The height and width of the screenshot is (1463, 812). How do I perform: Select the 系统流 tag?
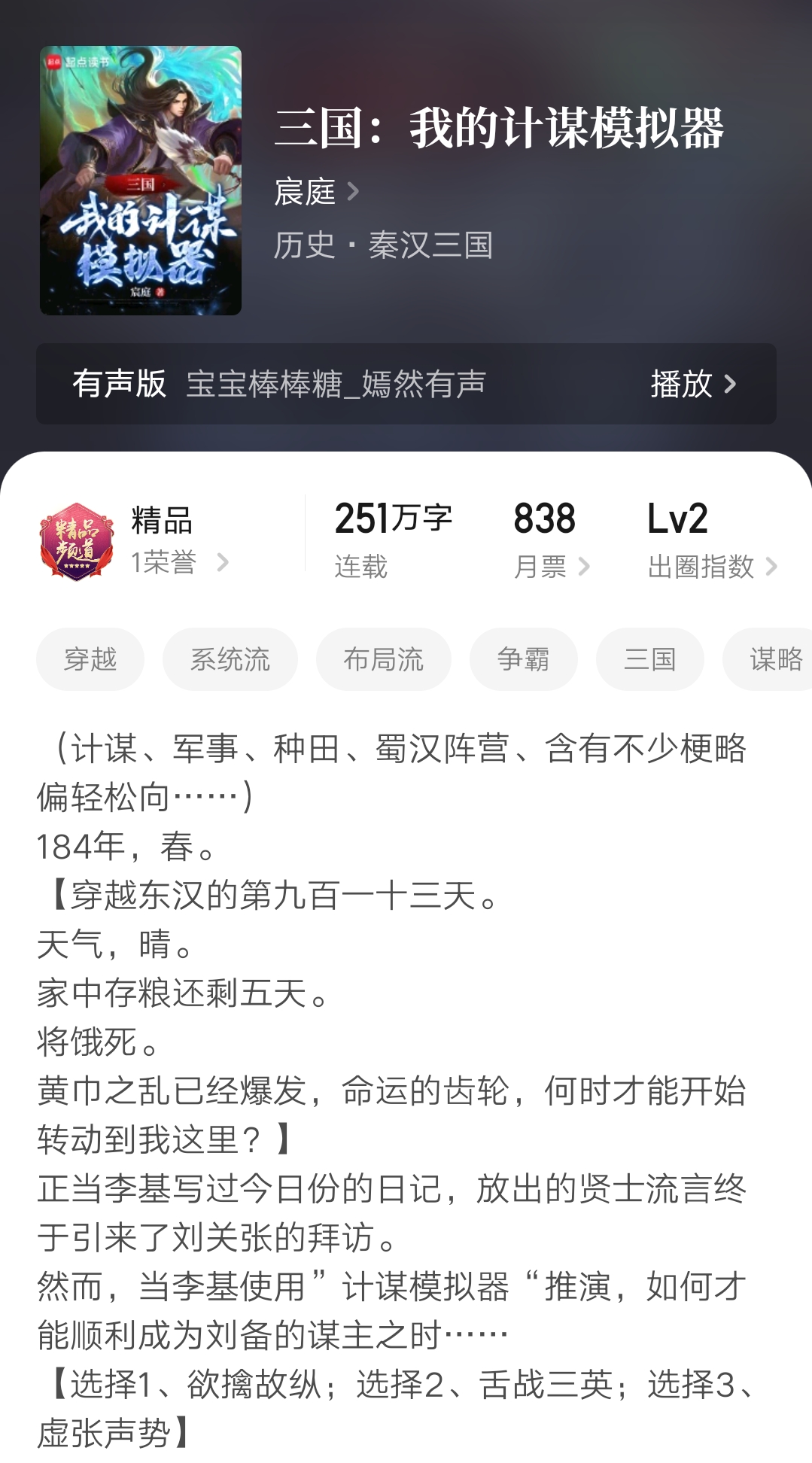click(x=230, y=659)
